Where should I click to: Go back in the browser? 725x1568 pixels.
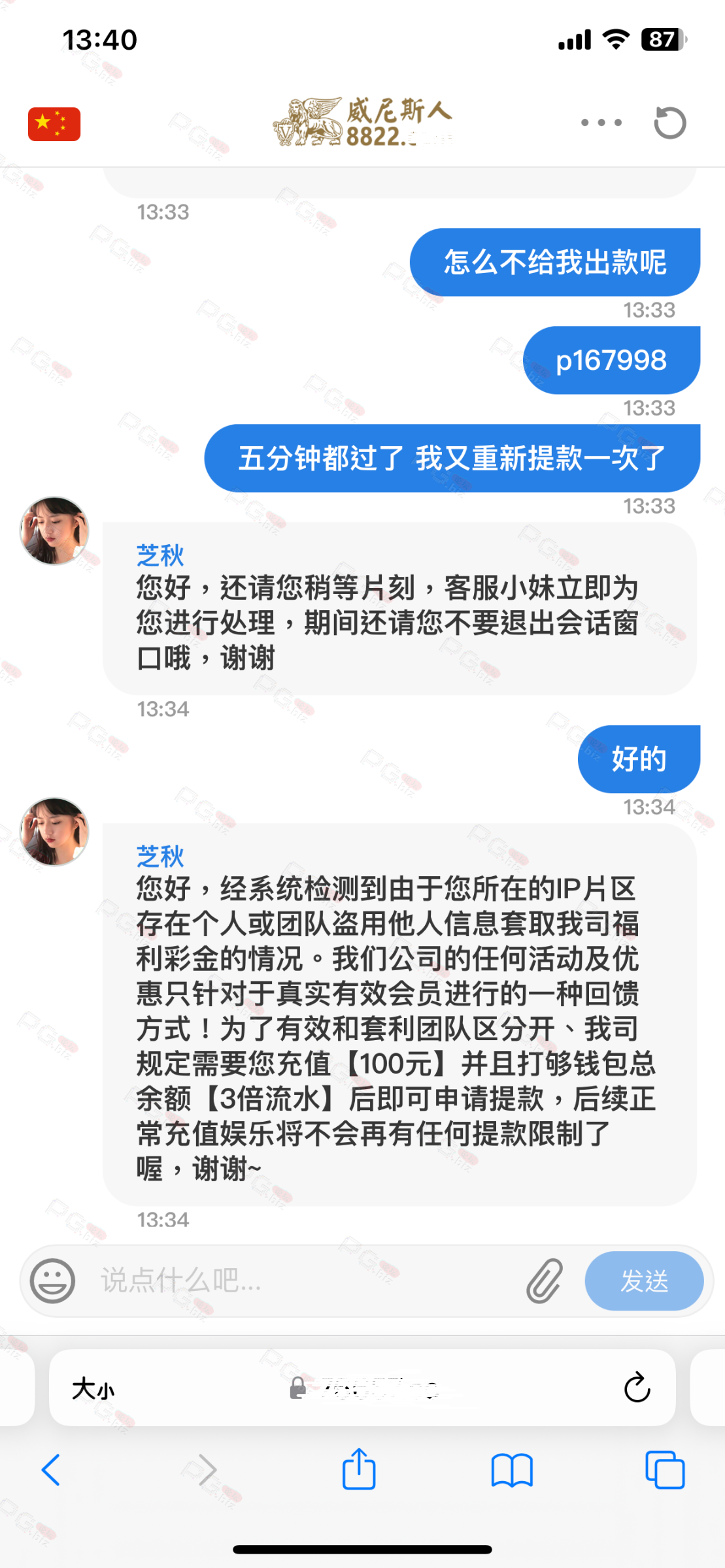[51, 1470]
